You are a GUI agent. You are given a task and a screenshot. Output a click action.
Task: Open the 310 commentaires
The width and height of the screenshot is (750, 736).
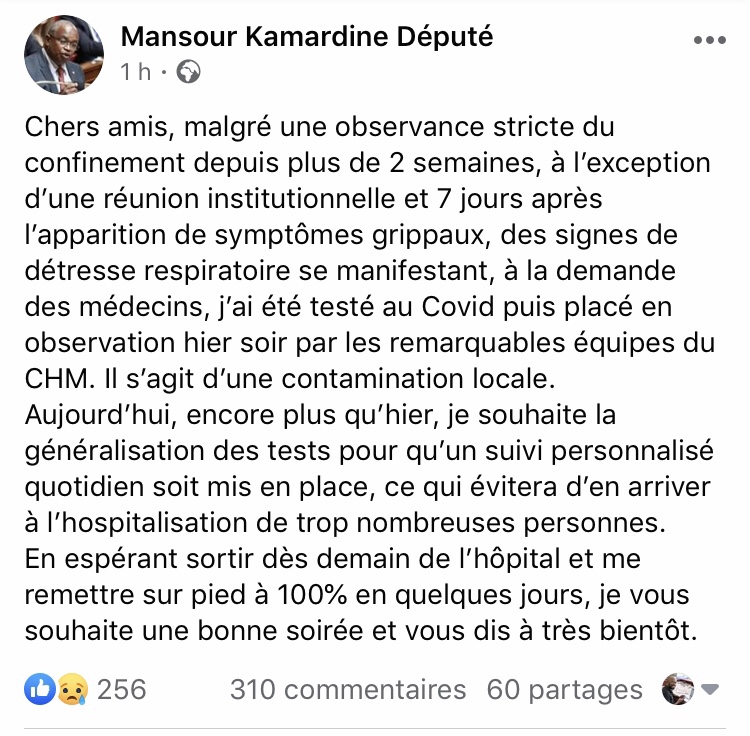[348, 689]
